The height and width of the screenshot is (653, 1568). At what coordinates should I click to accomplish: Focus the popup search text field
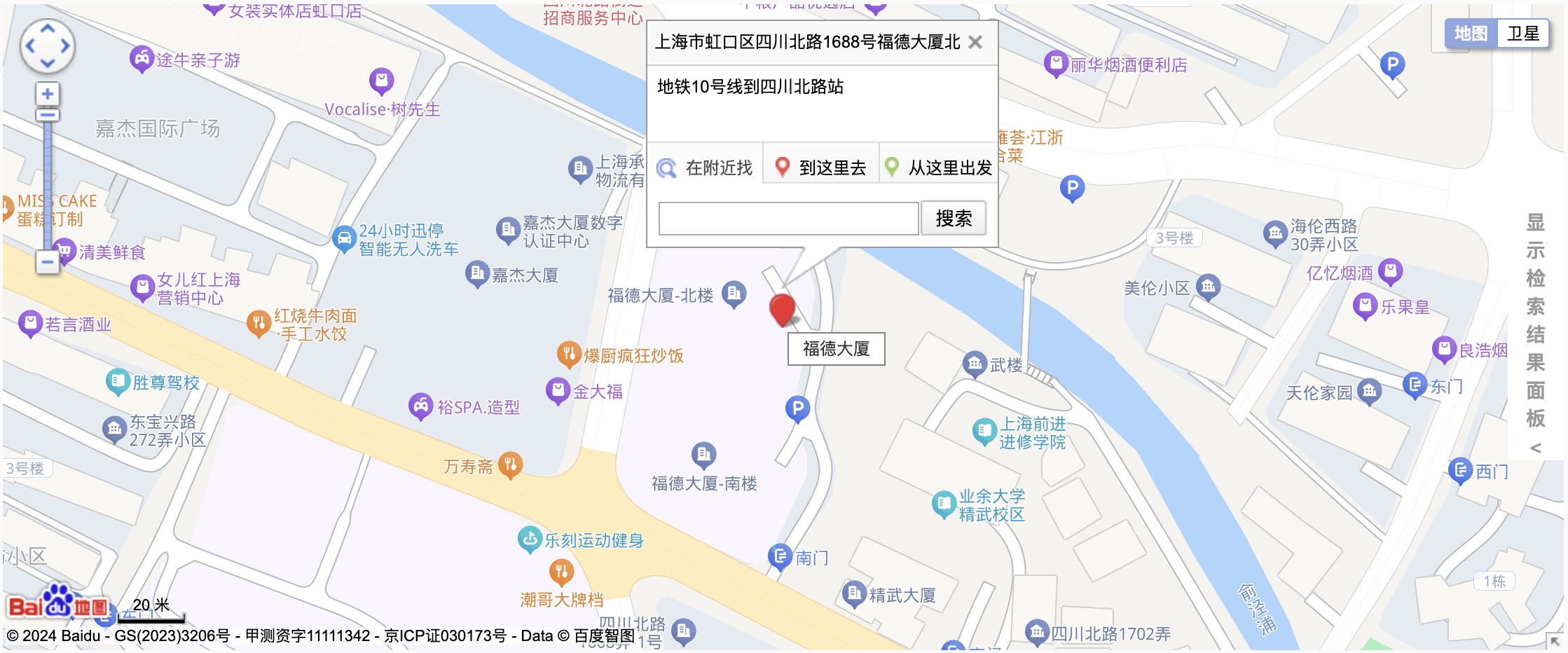coord(788,219)
